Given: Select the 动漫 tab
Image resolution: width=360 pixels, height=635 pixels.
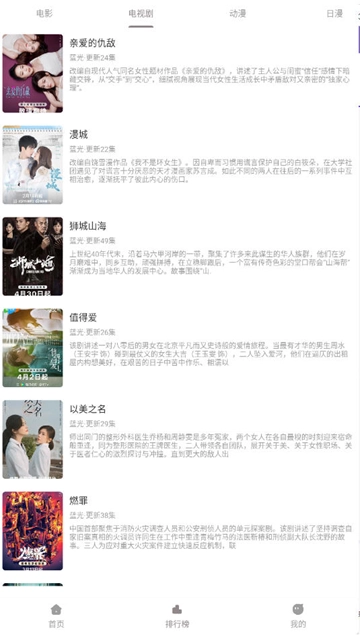Looking at the screenshot, I should pyautogui.click(x=238, y=13).
